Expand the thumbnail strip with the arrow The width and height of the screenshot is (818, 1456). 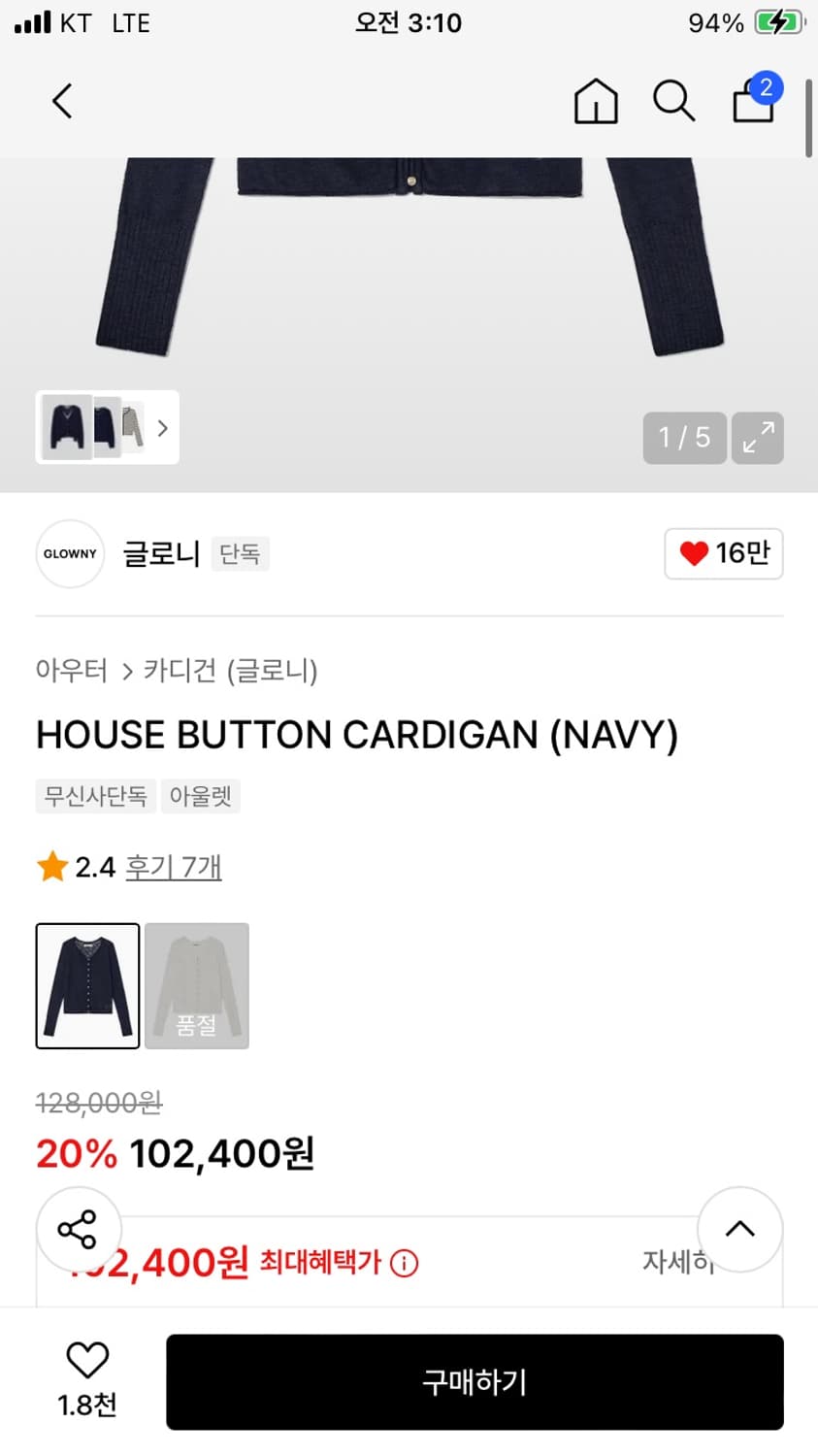coord(162,427)
